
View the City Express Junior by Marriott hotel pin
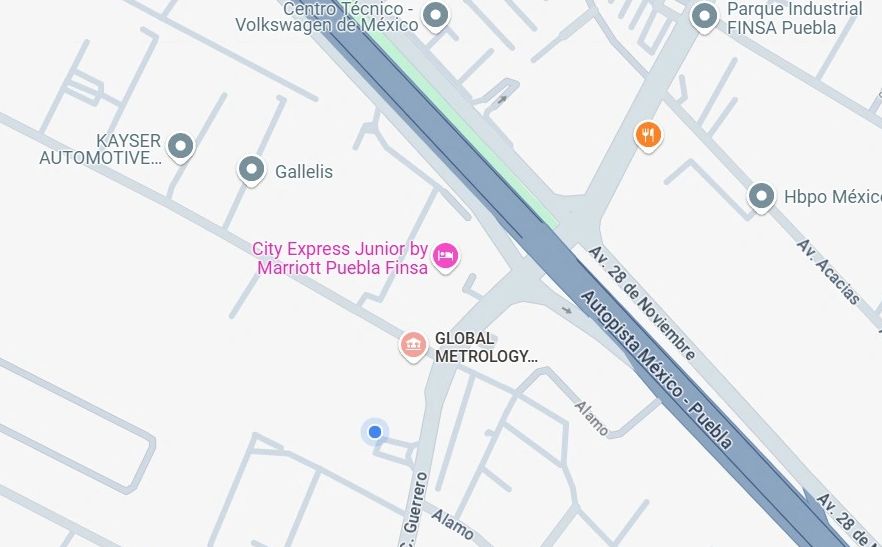[x=446, y=256]
